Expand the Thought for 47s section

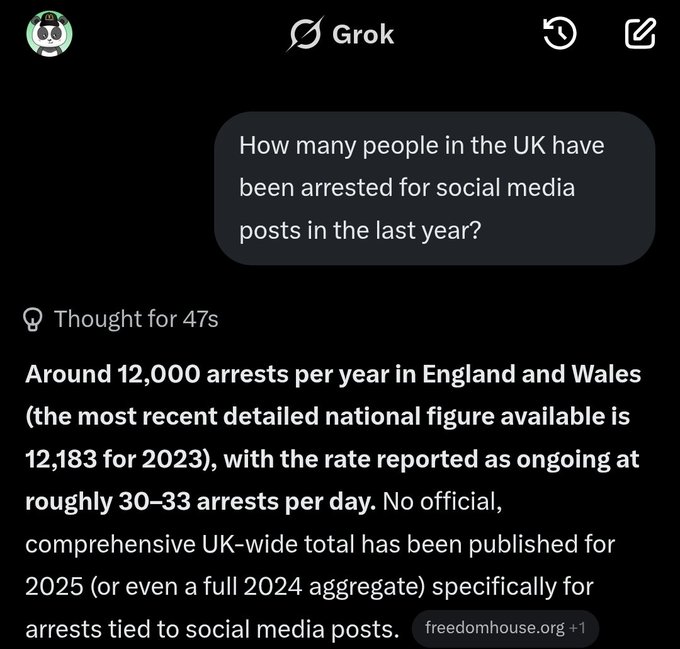(120, 319)
